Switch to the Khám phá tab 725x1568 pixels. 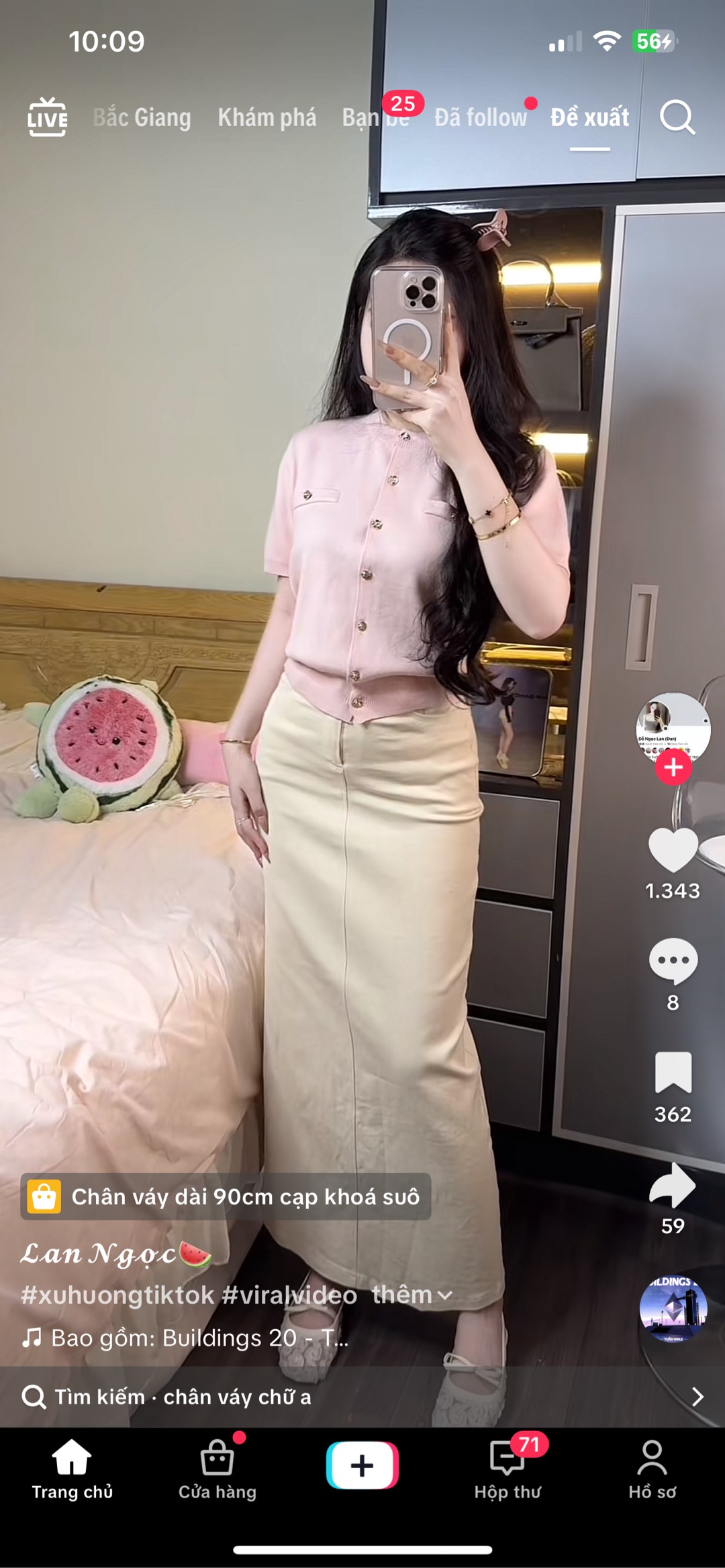tap(267, 118)
